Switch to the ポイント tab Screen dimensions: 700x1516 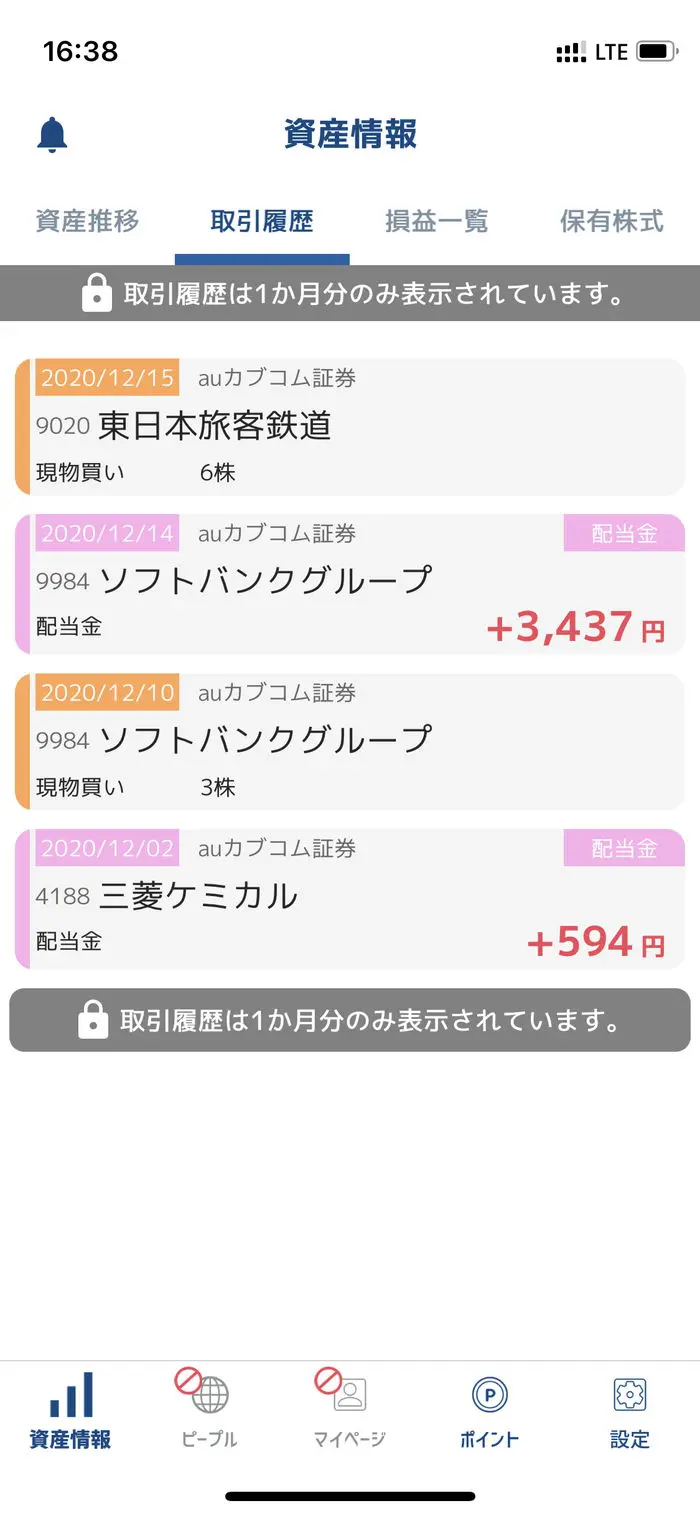(x=490, y=1412)
